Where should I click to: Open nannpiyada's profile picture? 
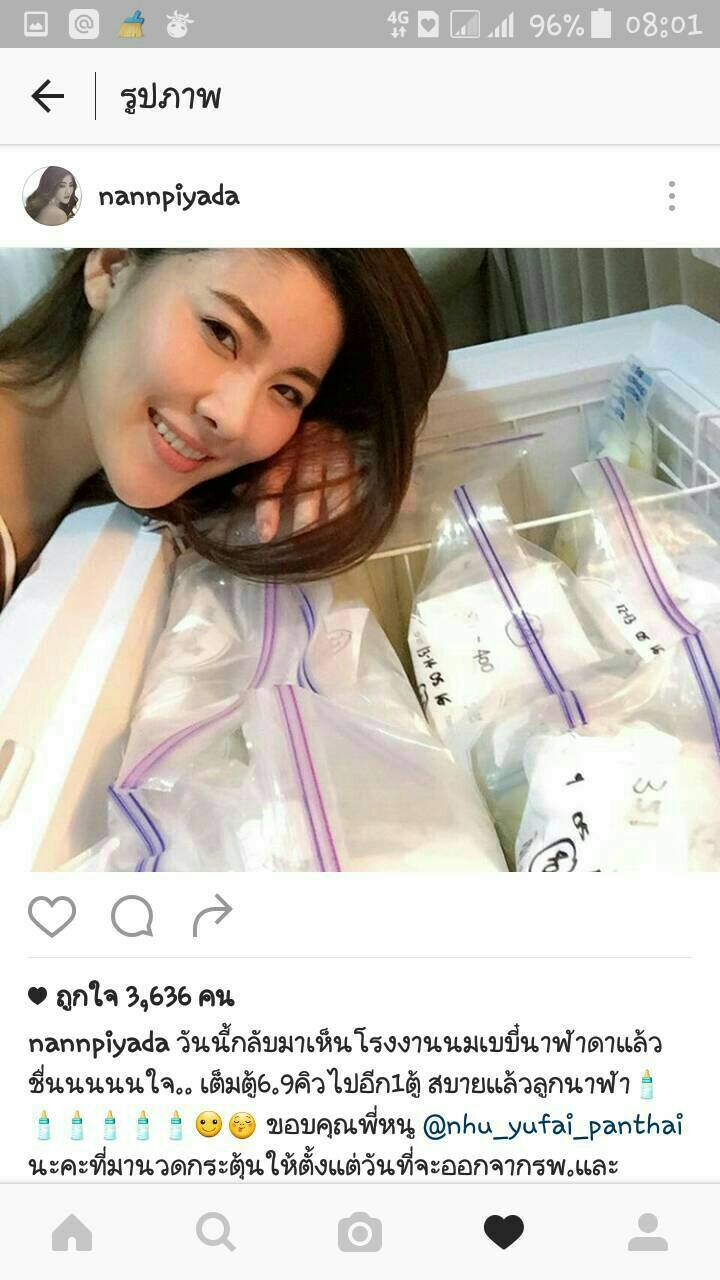(51, 196)
